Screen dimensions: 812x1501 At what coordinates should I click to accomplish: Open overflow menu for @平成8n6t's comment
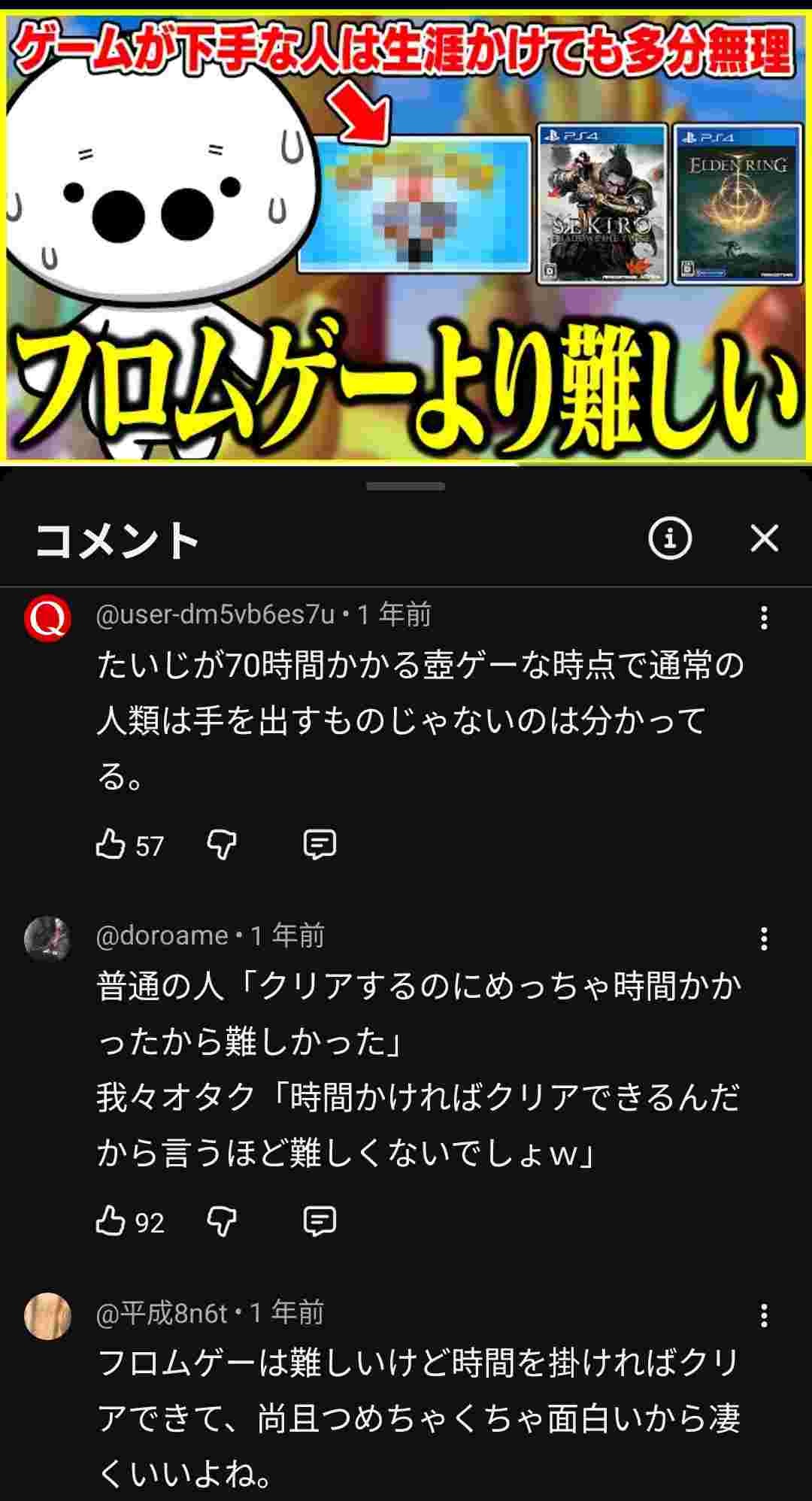pyautogui.click(x=764, y=1315)
